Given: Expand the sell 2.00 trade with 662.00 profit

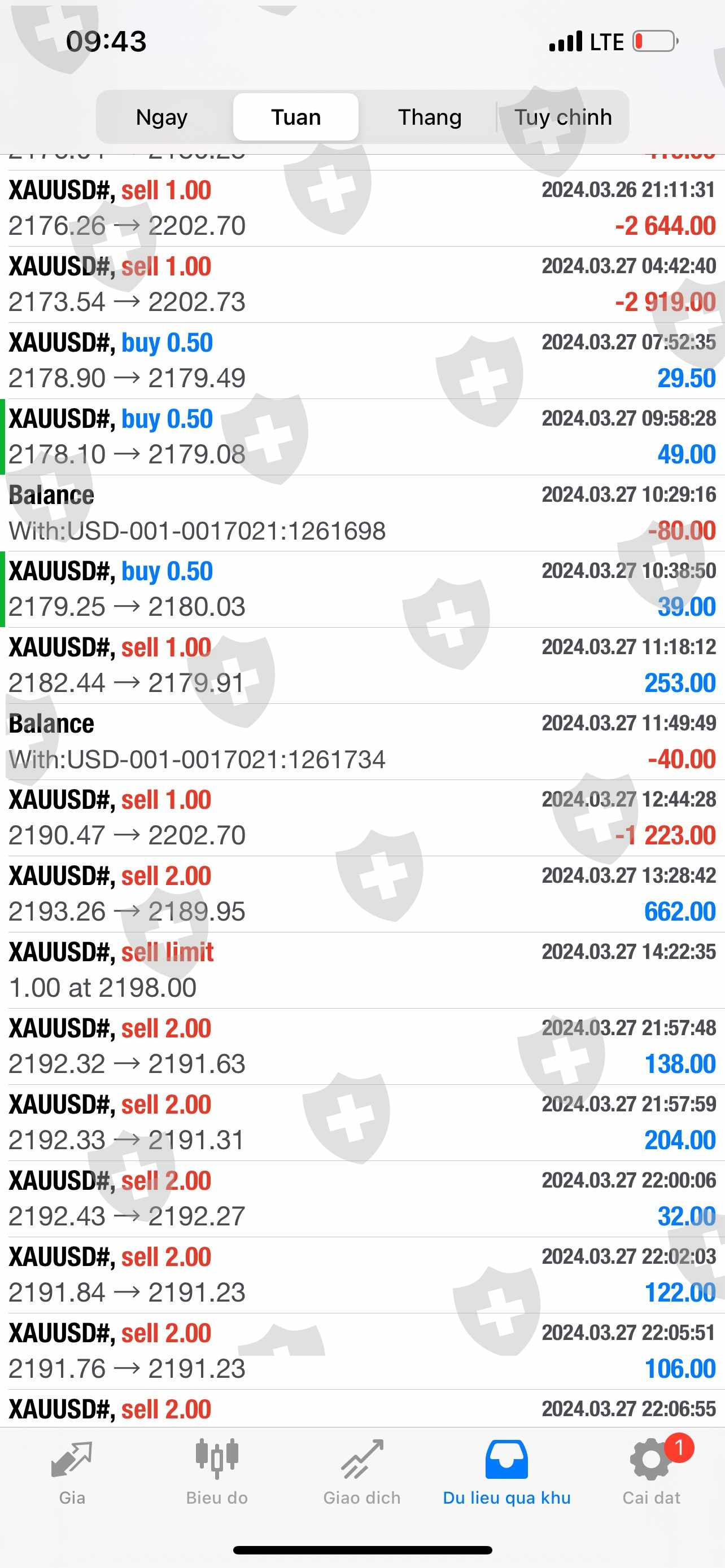Looking at the screenshot, I should (x=362, y=894).
